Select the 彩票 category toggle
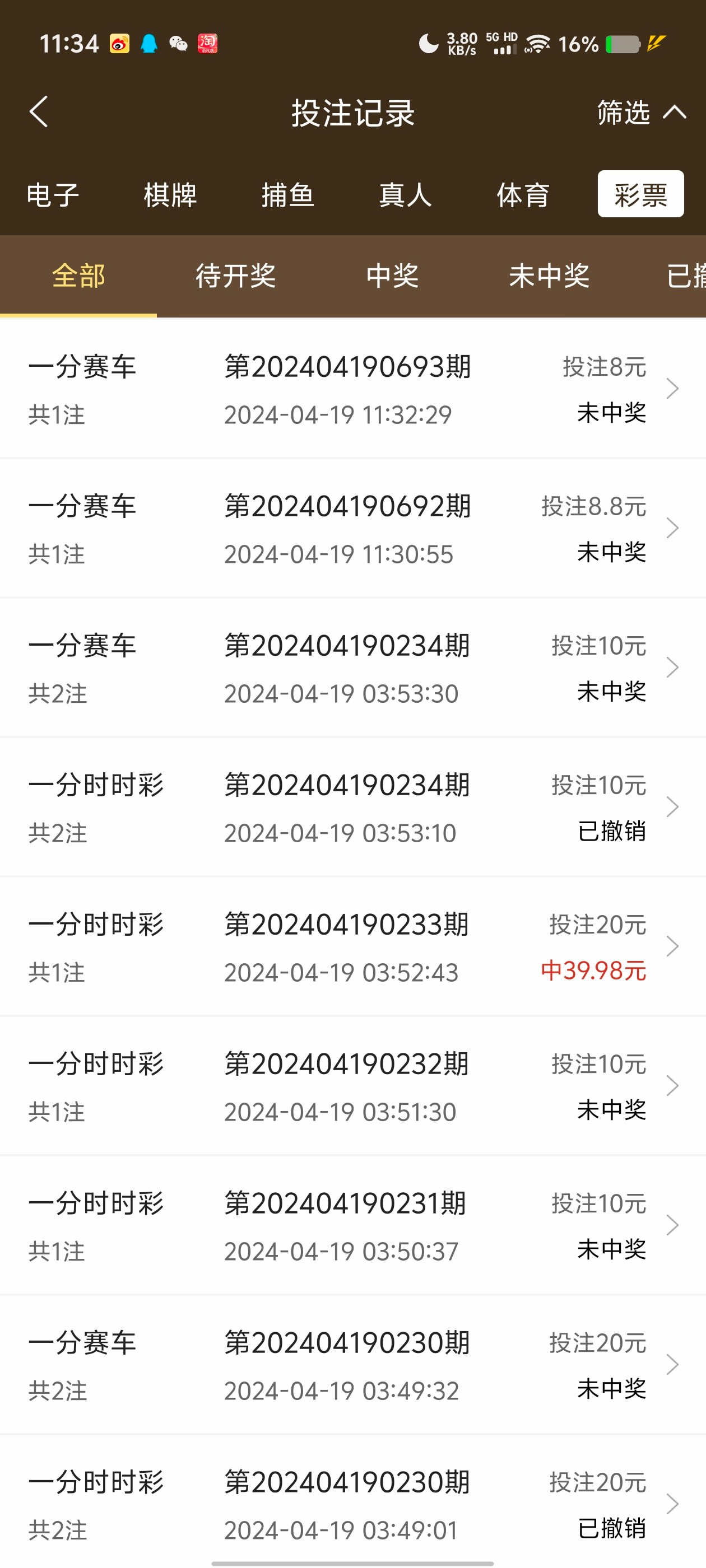The width and height of the screenshot is (706, 1568). [x=640, y=194]
